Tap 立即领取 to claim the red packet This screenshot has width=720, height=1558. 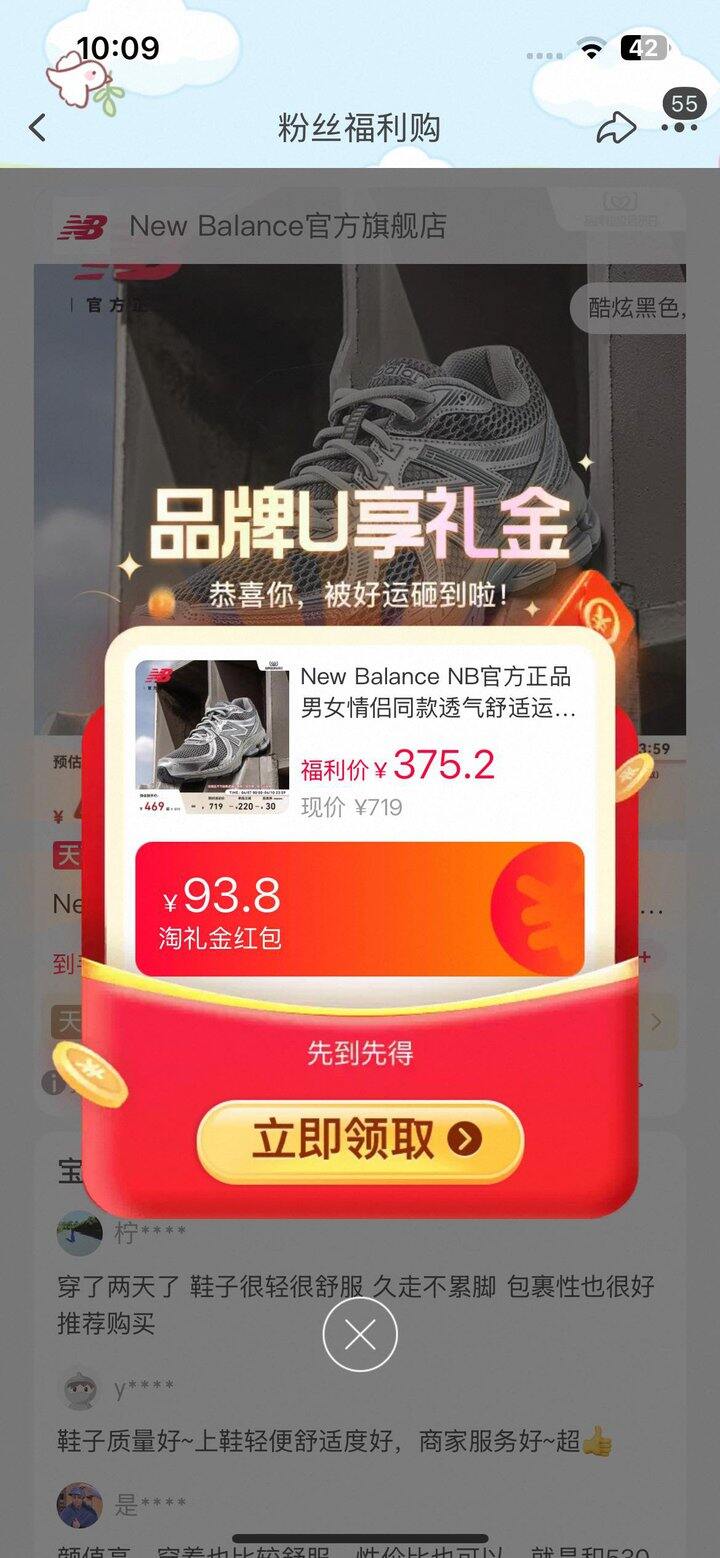[360, 1141]
